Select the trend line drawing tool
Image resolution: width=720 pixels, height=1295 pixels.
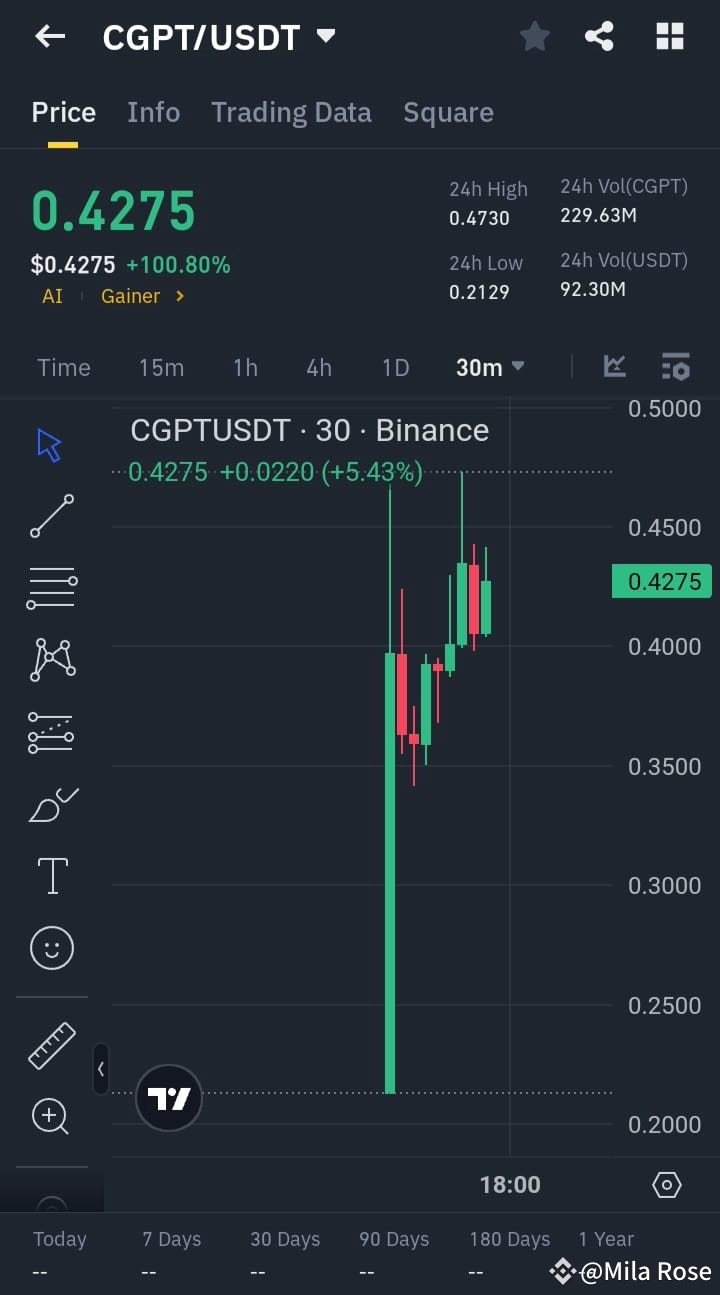click(50, 516)
